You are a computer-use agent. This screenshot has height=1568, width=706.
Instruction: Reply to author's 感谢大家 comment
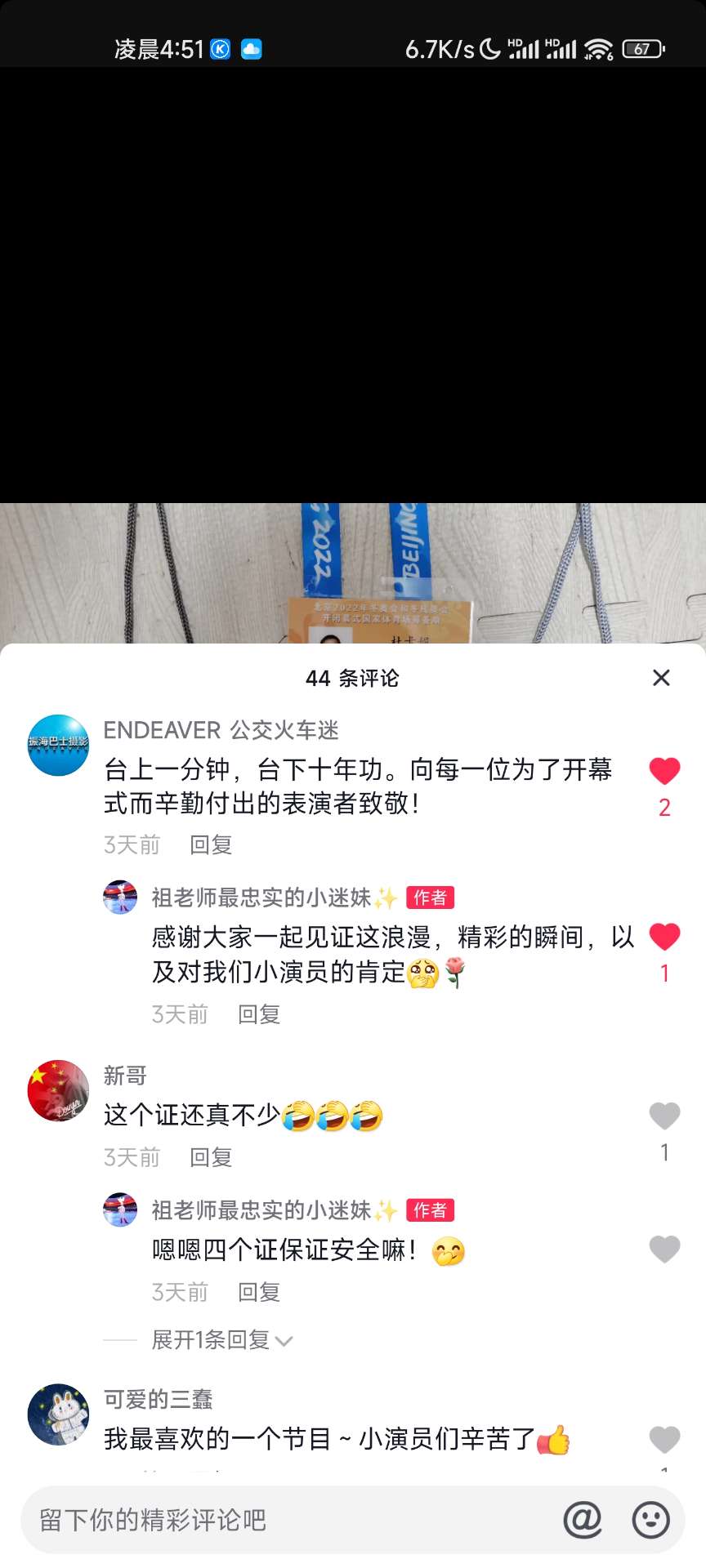(259, 1014)
